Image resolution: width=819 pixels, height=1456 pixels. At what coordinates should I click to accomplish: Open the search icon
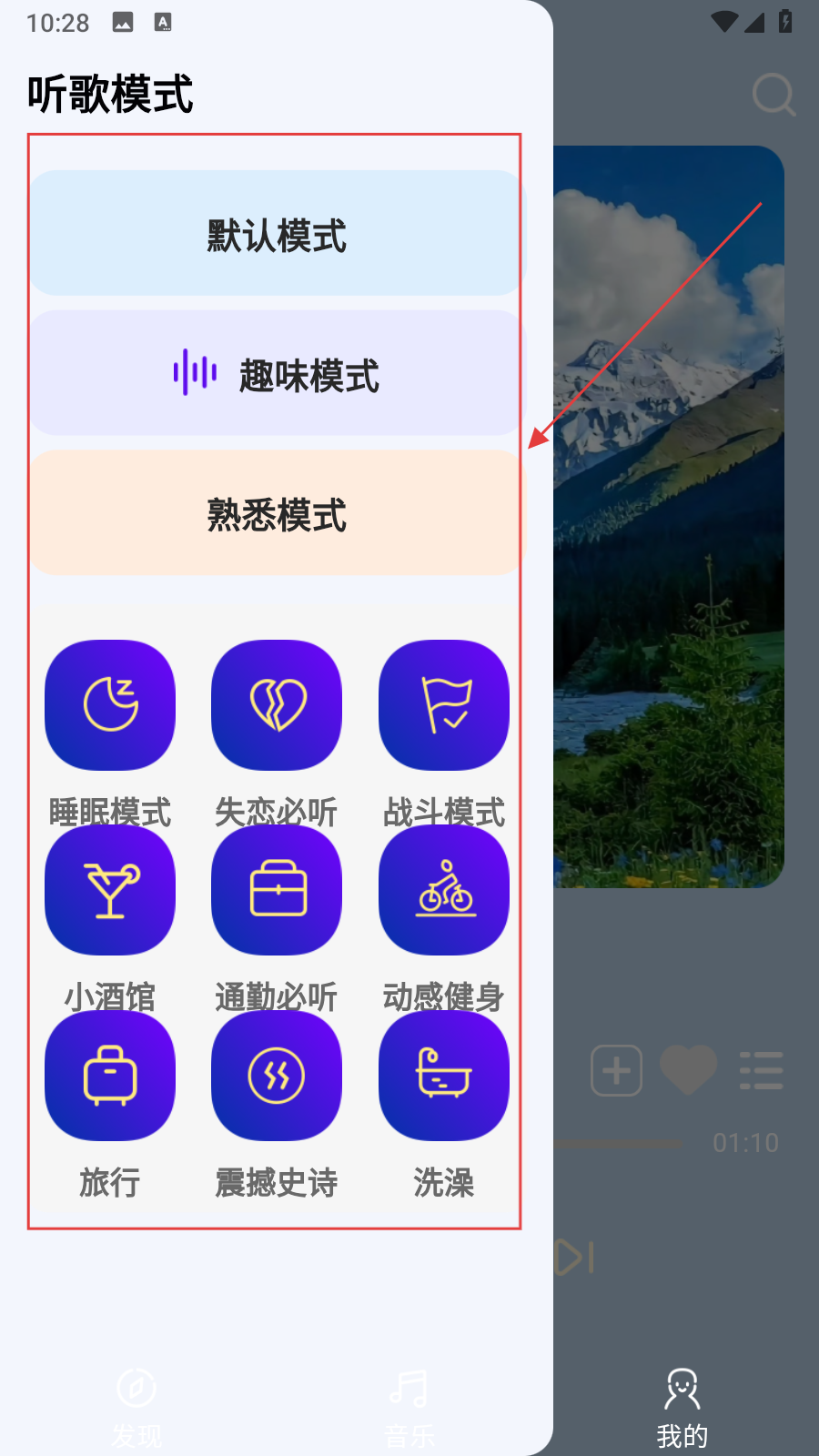(x=773, y=94)
